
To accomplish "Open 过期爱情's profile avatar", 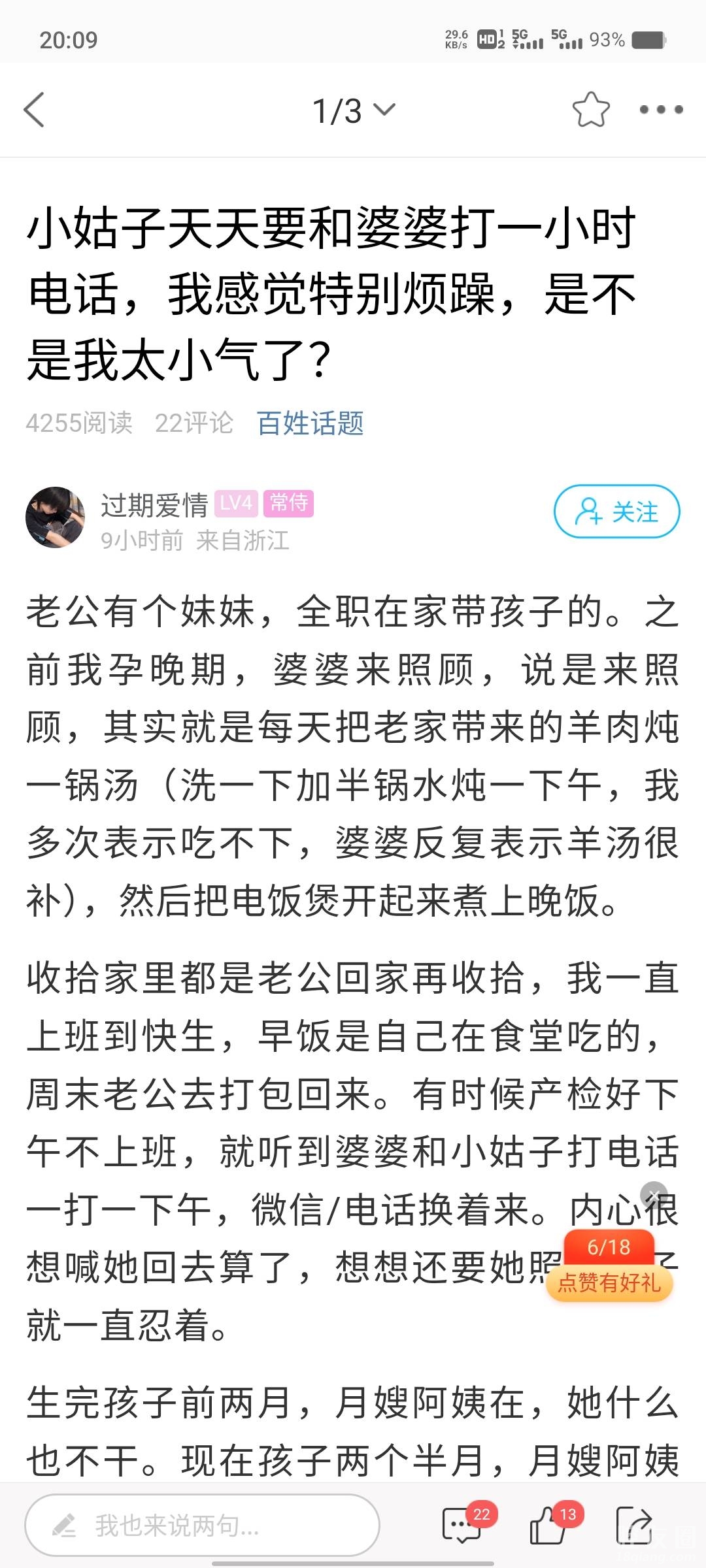I will click(x=56, y=517).
